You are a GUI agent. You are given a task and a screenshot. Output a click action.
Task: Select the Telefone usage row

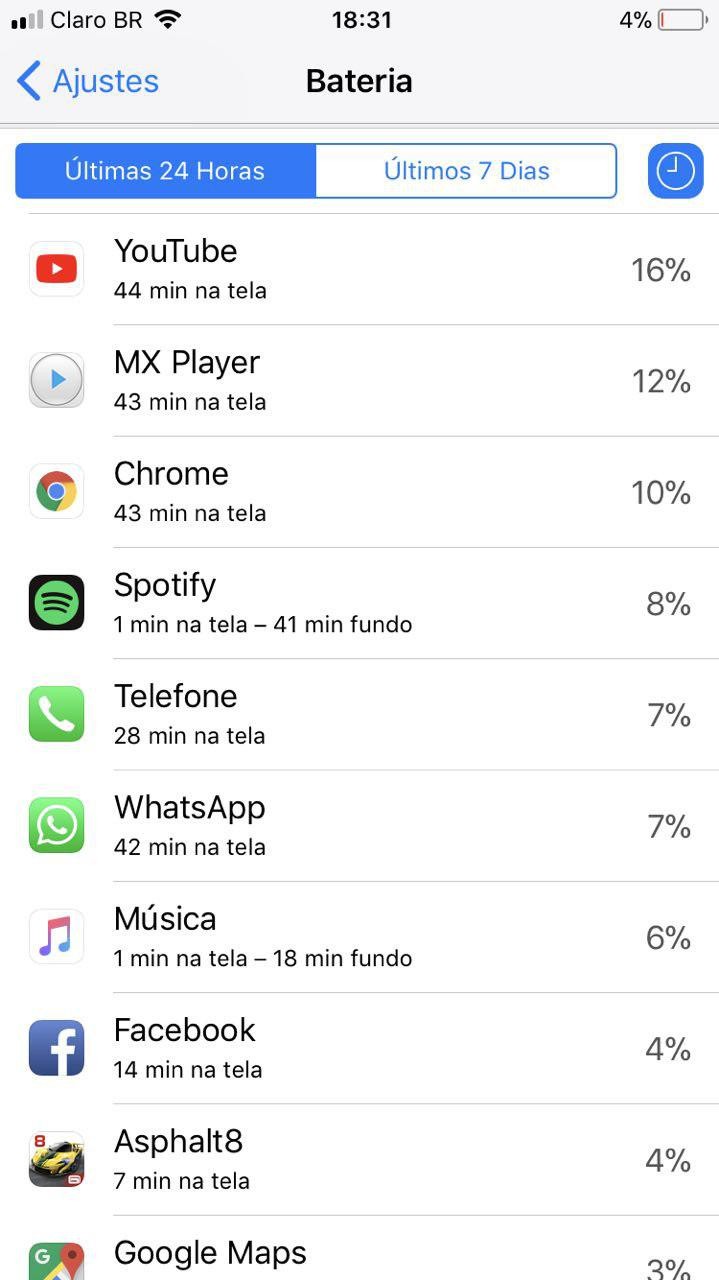[360, 714]
